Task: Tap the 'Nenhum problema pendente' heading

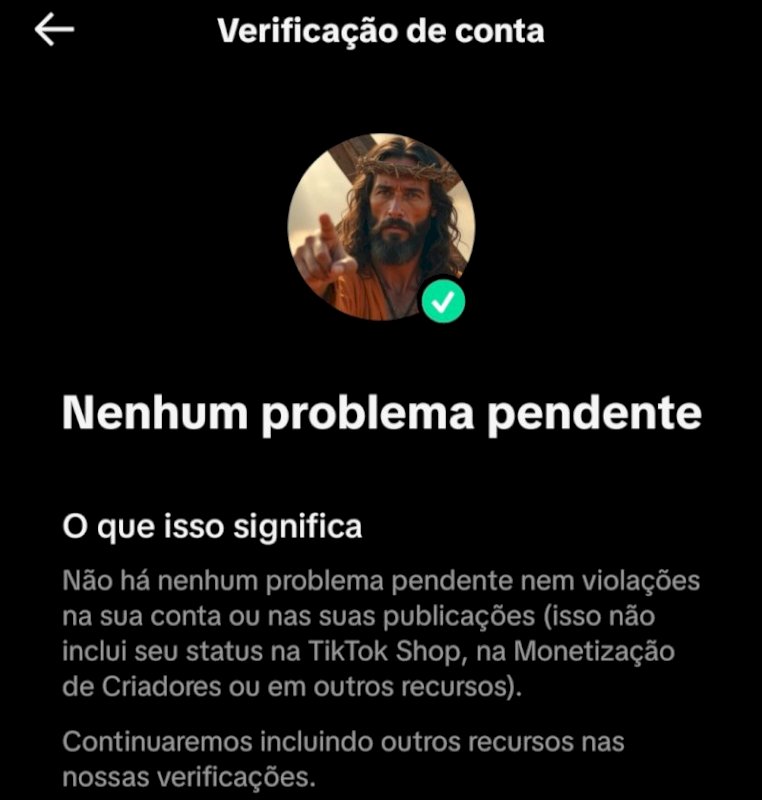Action: pyautogui.click(x=381, y=410)
